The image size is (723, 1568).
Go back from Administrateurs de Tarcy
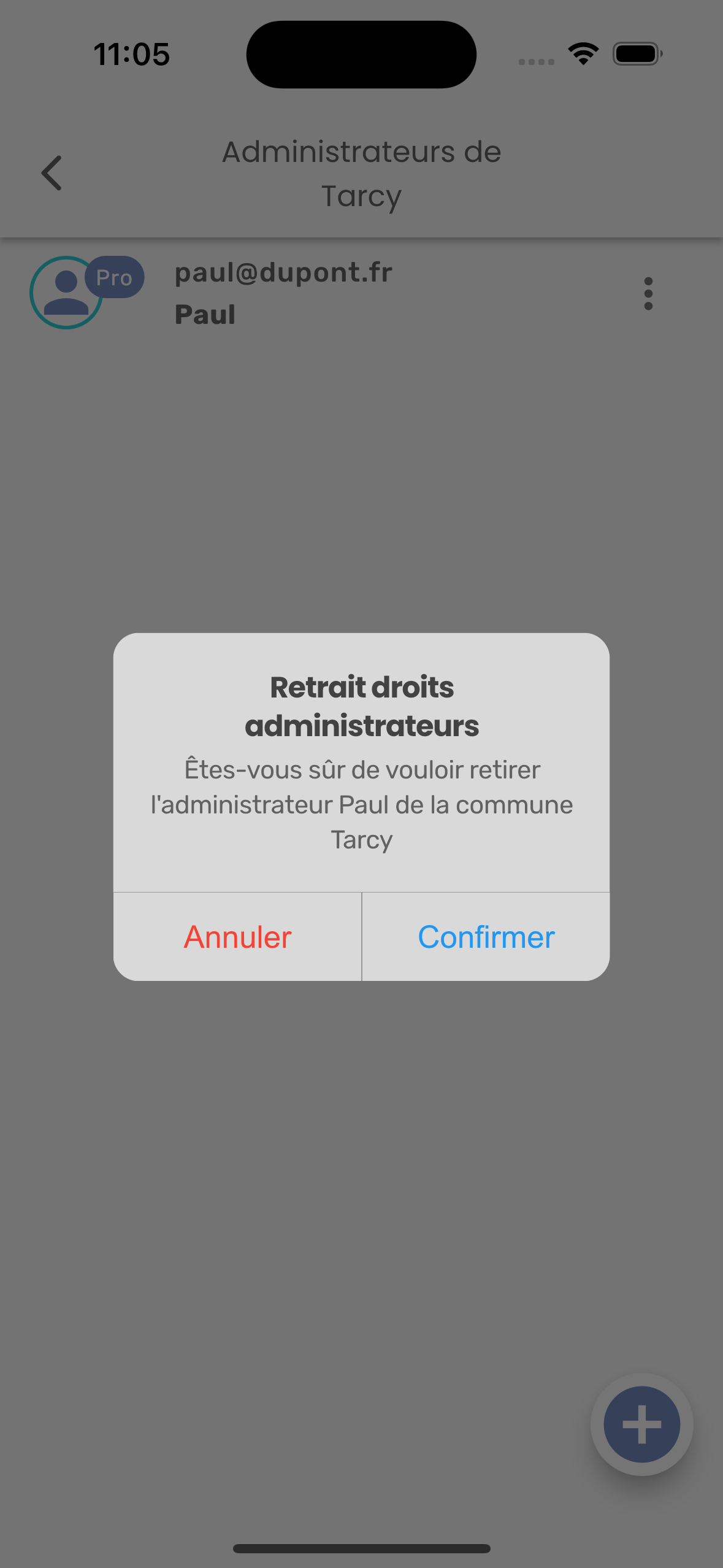click(52, 173)
